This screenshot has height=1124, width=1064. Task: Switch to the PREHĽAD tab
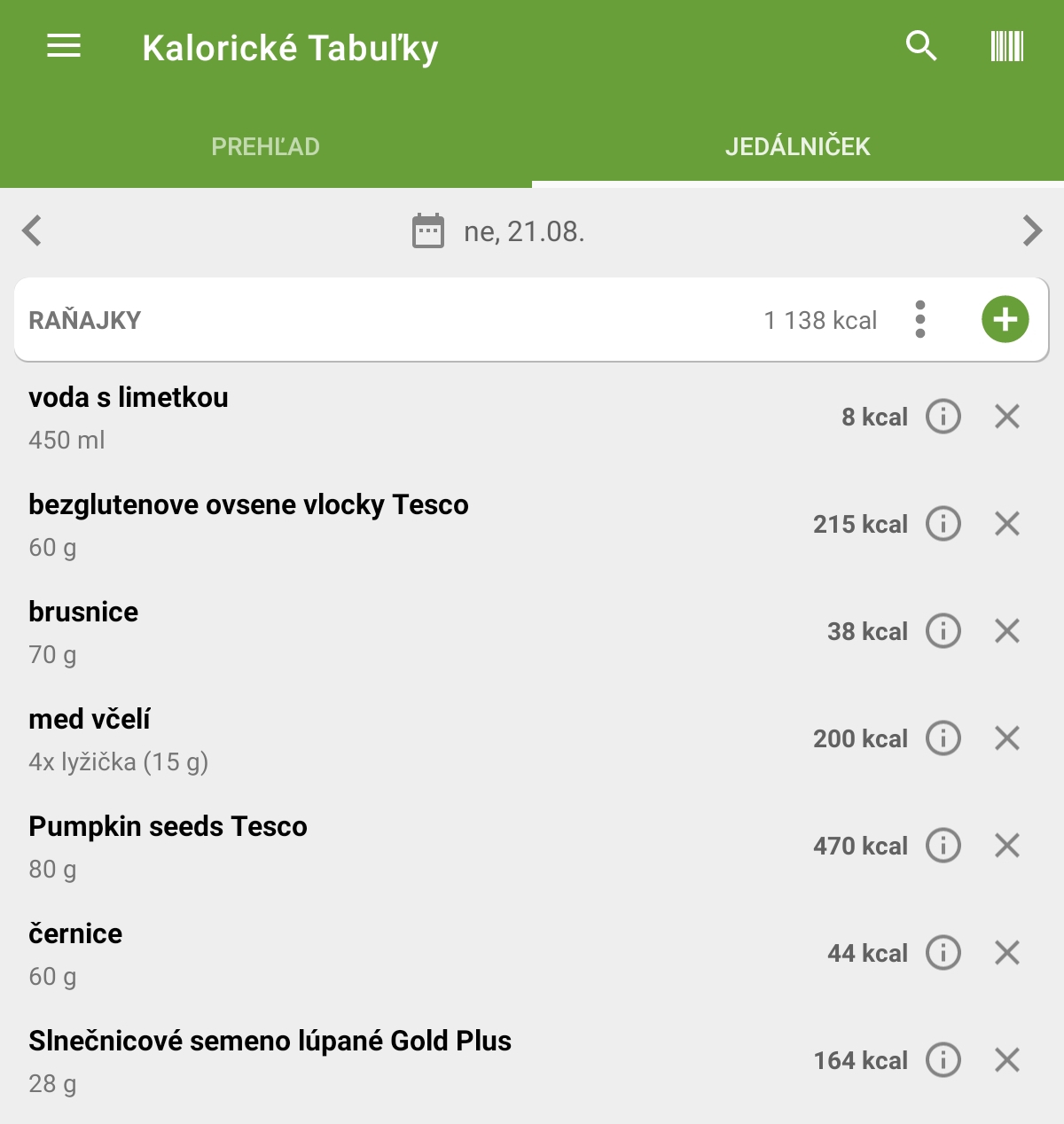265,146
